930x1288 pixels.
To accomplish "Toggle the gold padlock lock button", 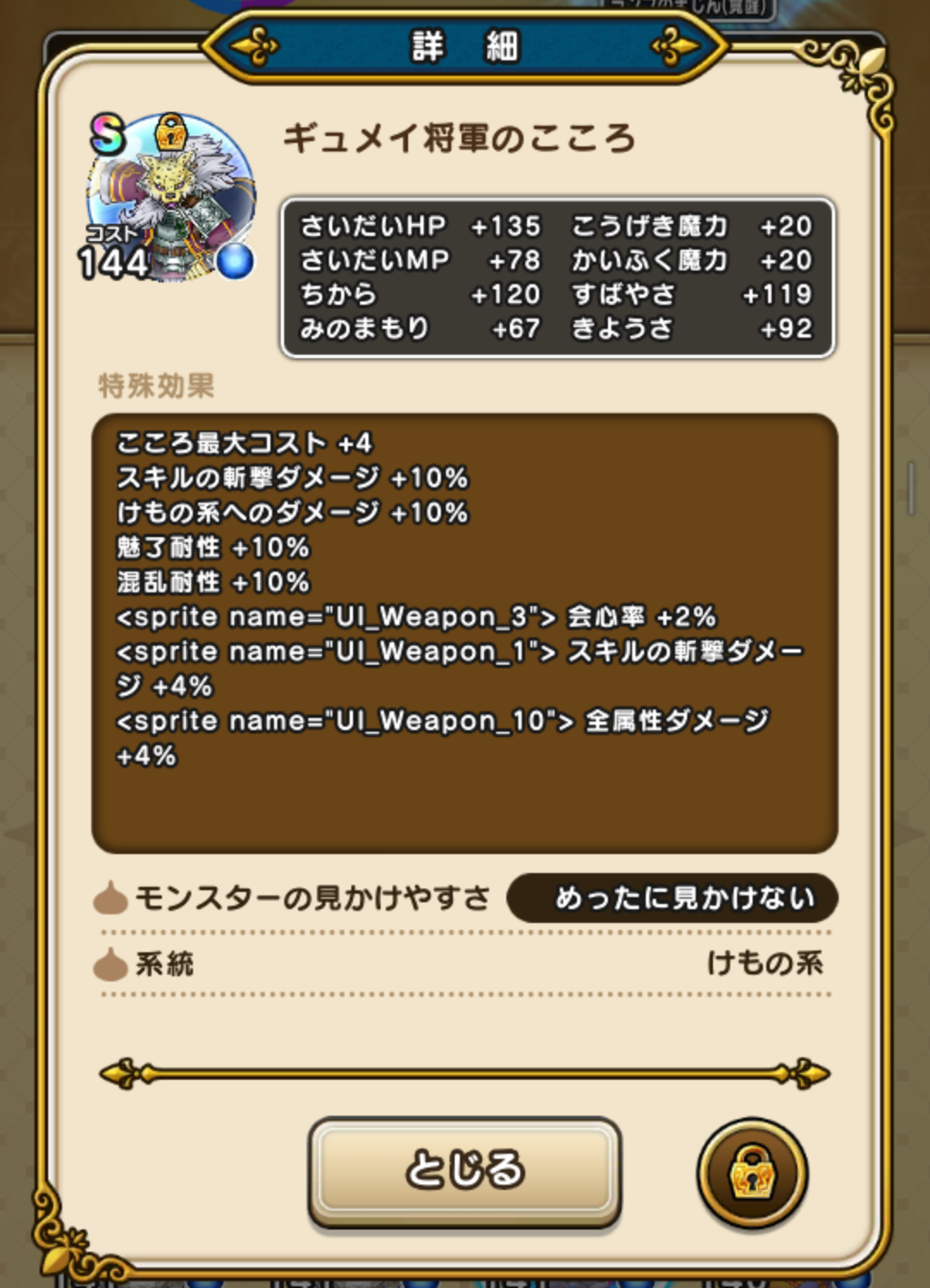I will 752,1173.
